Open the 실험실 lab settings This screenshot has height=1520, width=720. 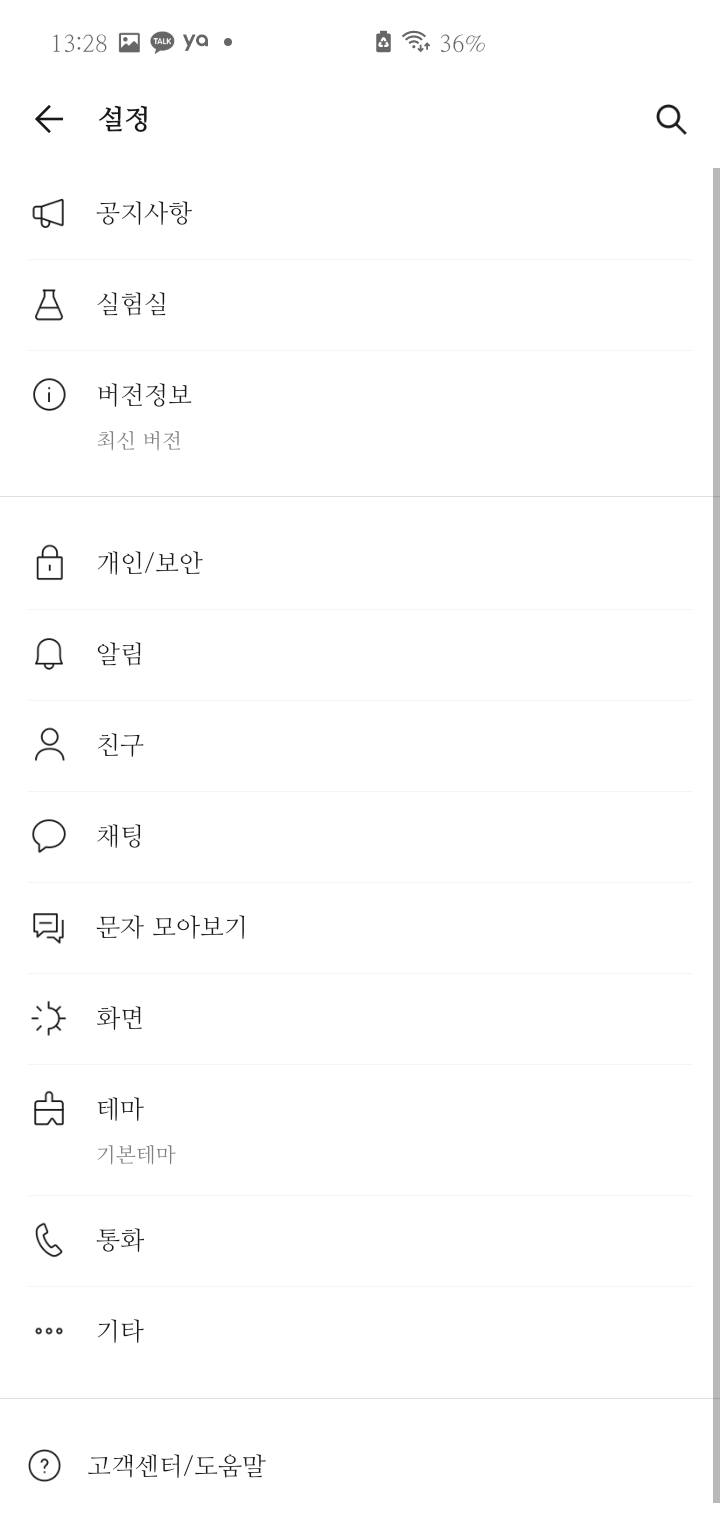(x=360, y=304)
